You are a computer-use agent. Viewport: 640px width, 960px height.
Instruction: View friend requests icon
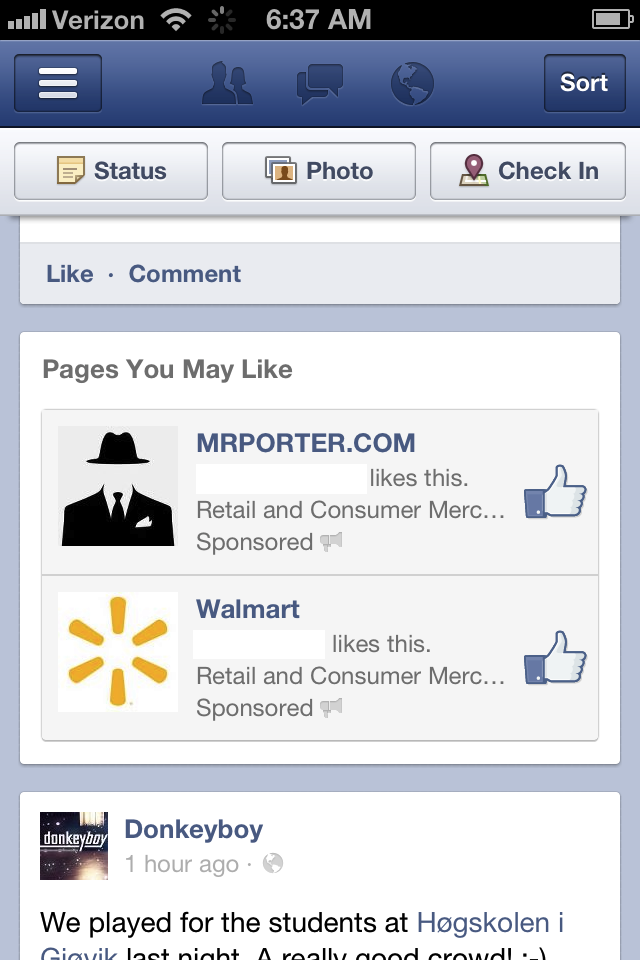228,83
